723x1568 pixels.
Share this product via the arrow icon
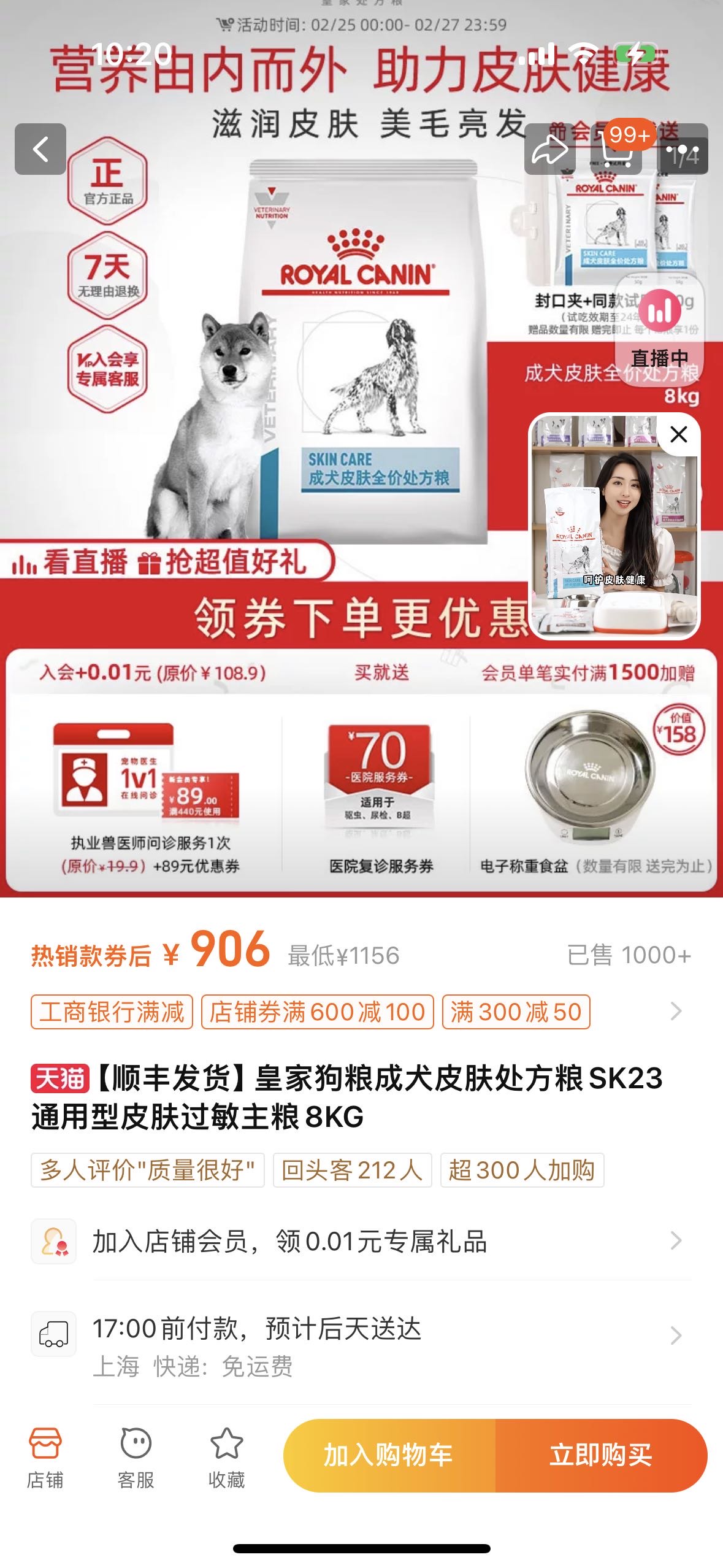(549, 150)
